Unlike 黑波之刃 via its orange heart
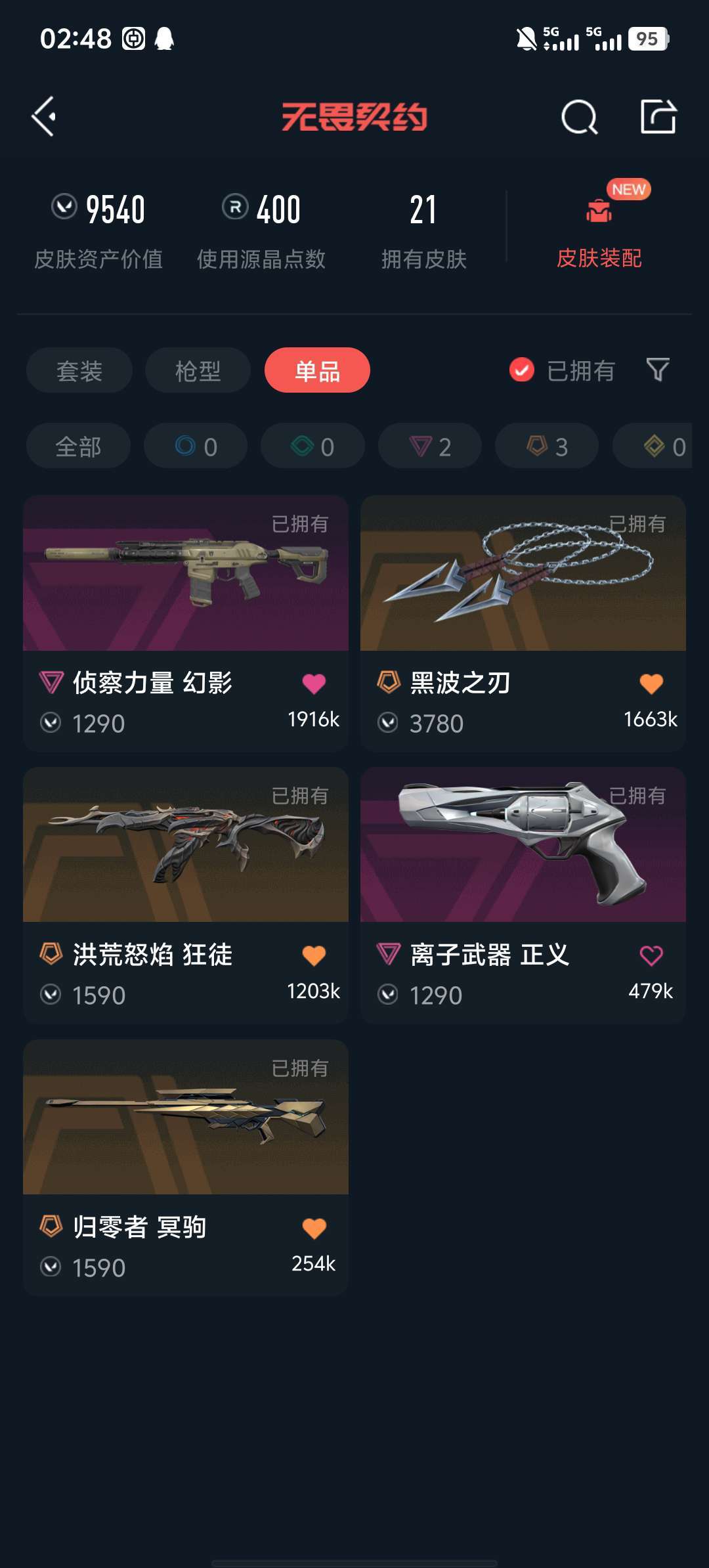 651,684
